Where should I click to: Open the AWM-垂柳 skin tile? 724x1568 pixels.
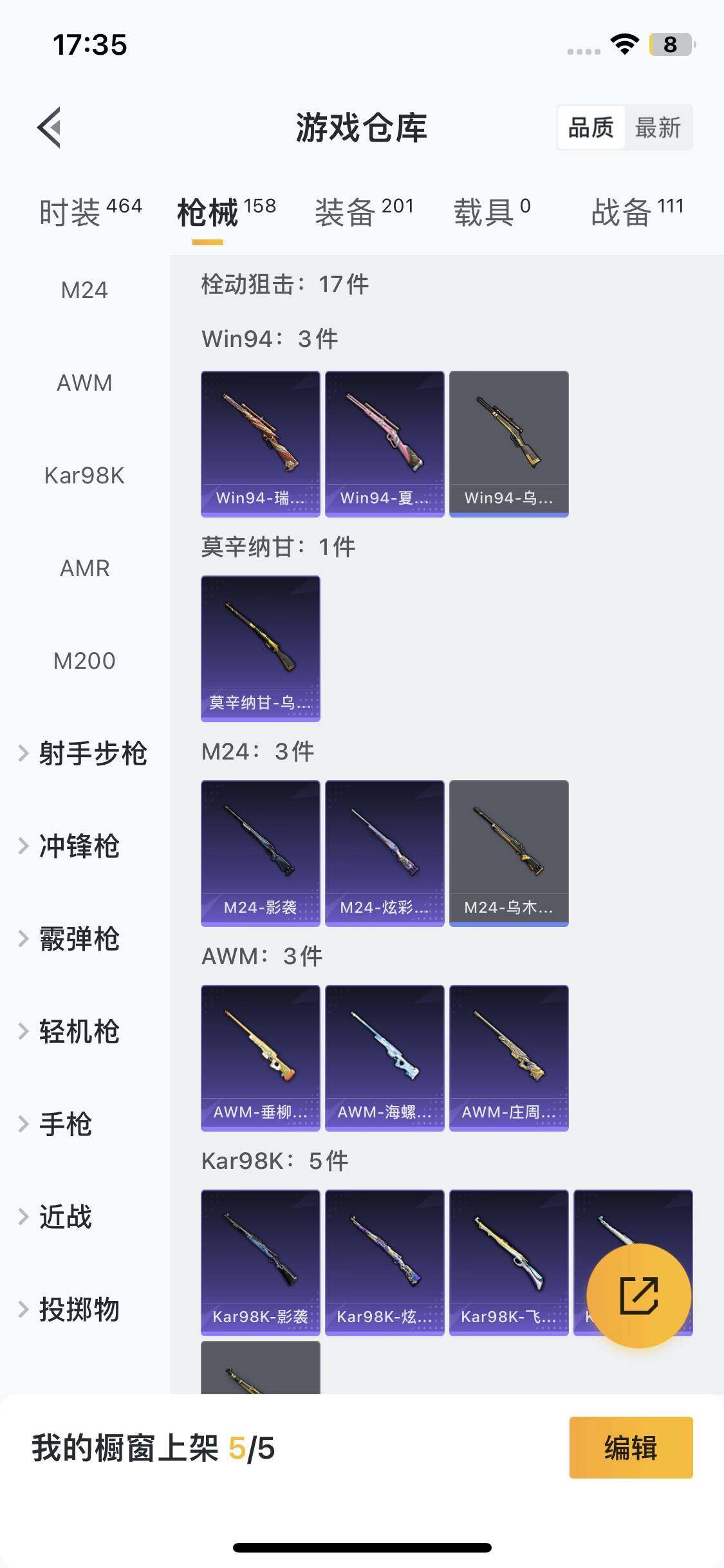pyautogui.click(x=260, y=1058)
